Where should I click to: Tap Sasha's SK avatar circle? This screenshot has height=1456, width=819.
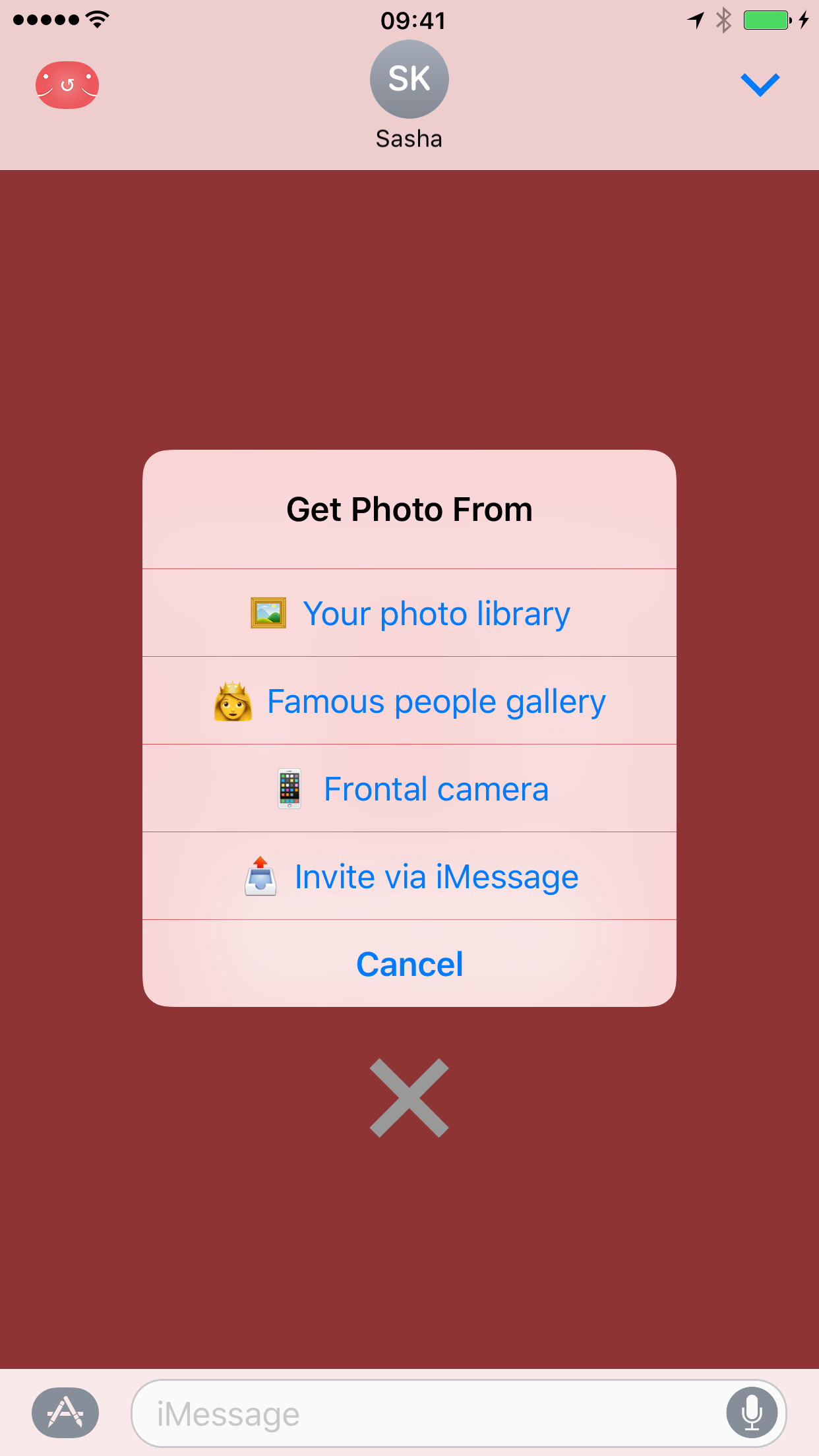pyautogui.click(x=409, y=78)
